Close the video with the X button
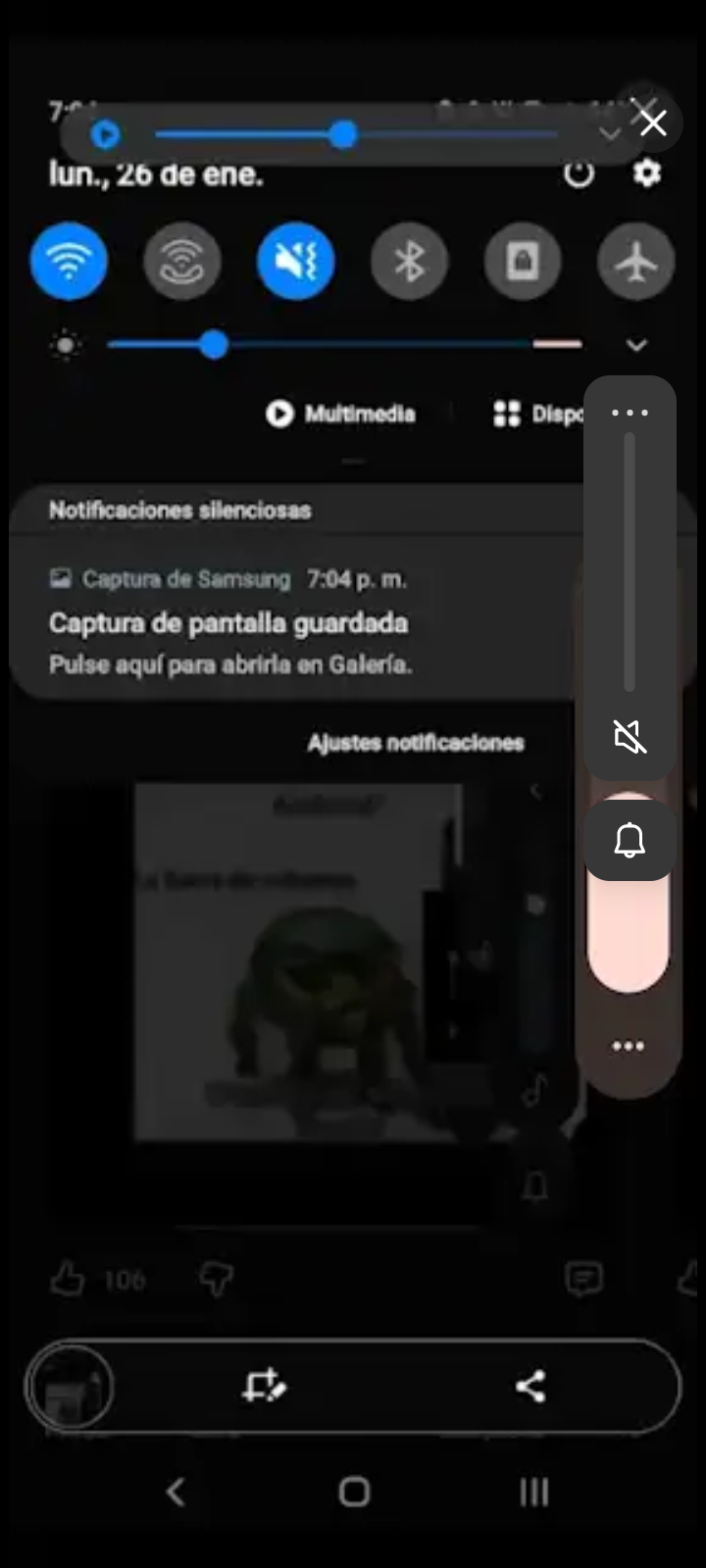This screenshot has width=706, height=1568. pos(653,122)
